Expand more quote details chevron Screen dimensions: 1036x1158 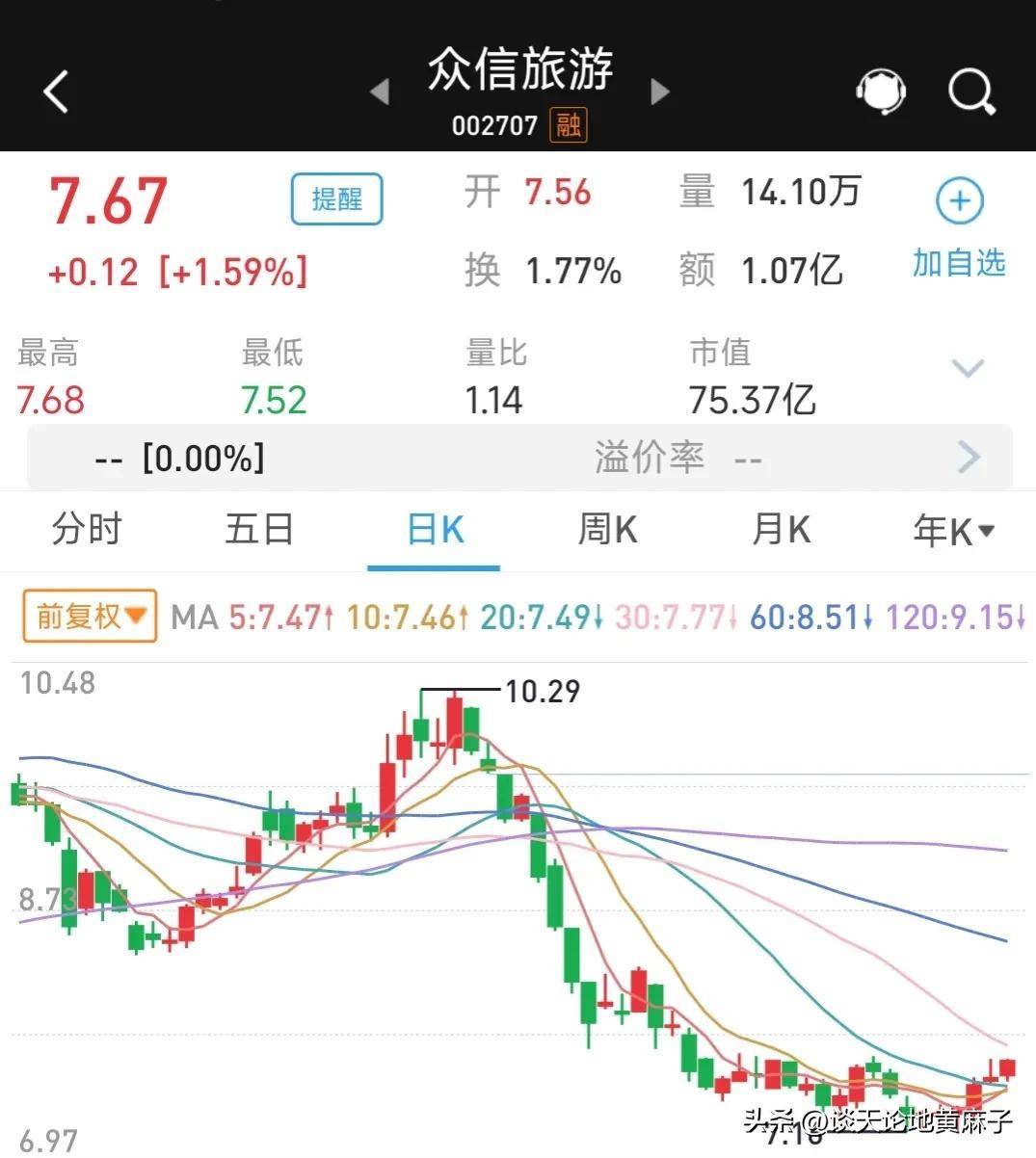coord(967,368)
